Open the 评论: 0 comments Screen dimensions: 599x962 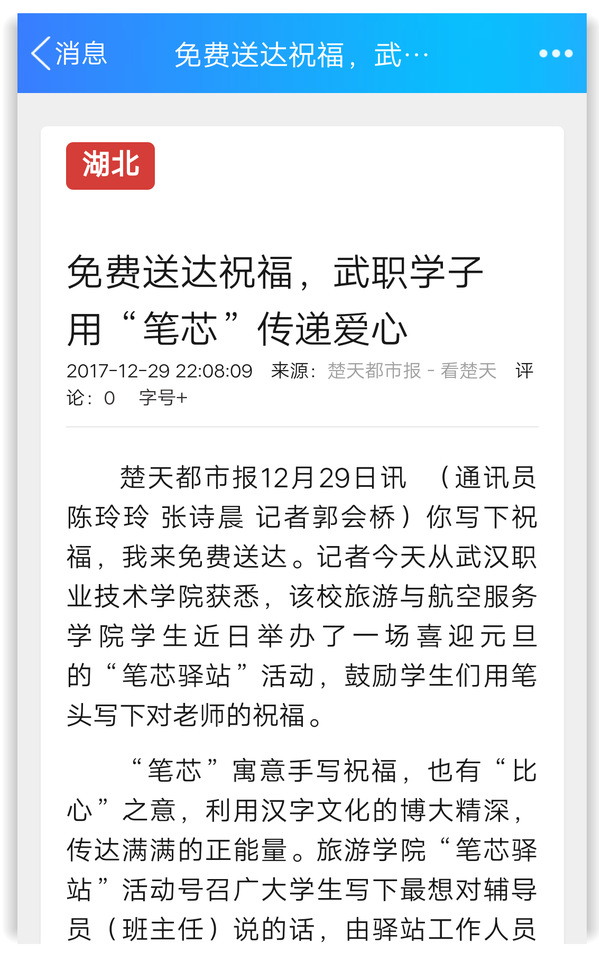point(91,398)
